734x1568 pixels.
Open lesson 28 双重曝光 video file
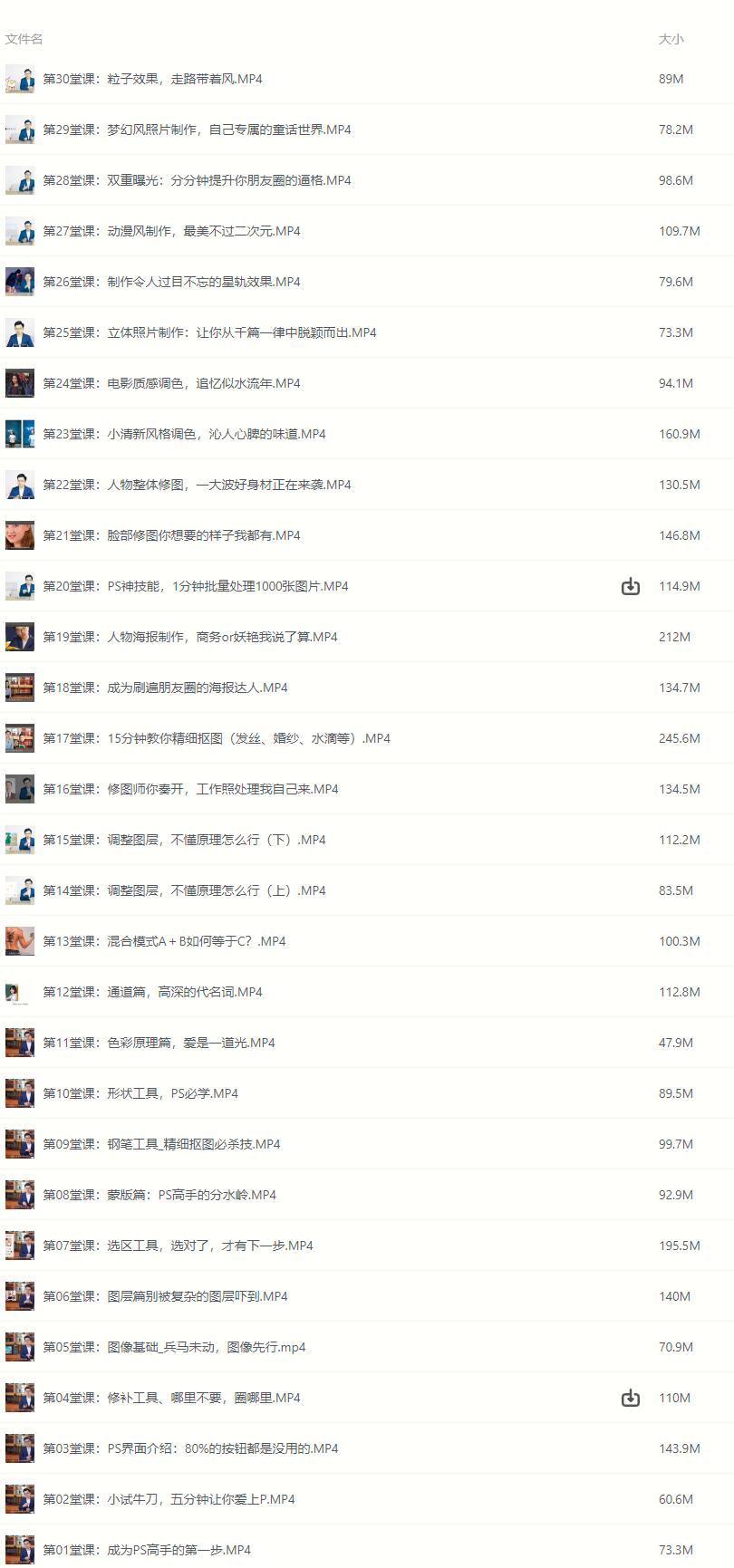197,180
